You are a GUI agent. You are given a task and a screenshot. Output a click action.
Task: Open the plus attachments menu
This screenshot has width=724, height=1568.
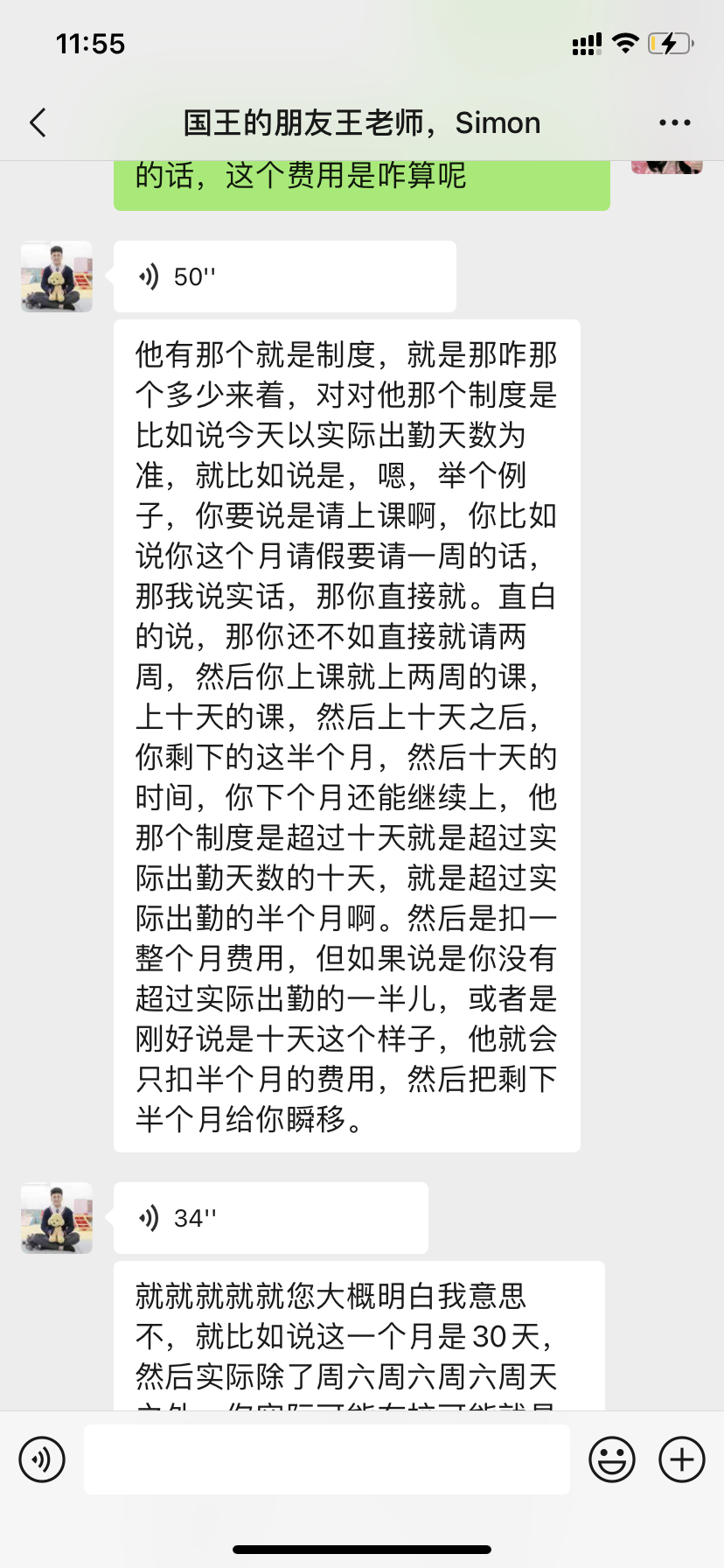click(682, 1459)
